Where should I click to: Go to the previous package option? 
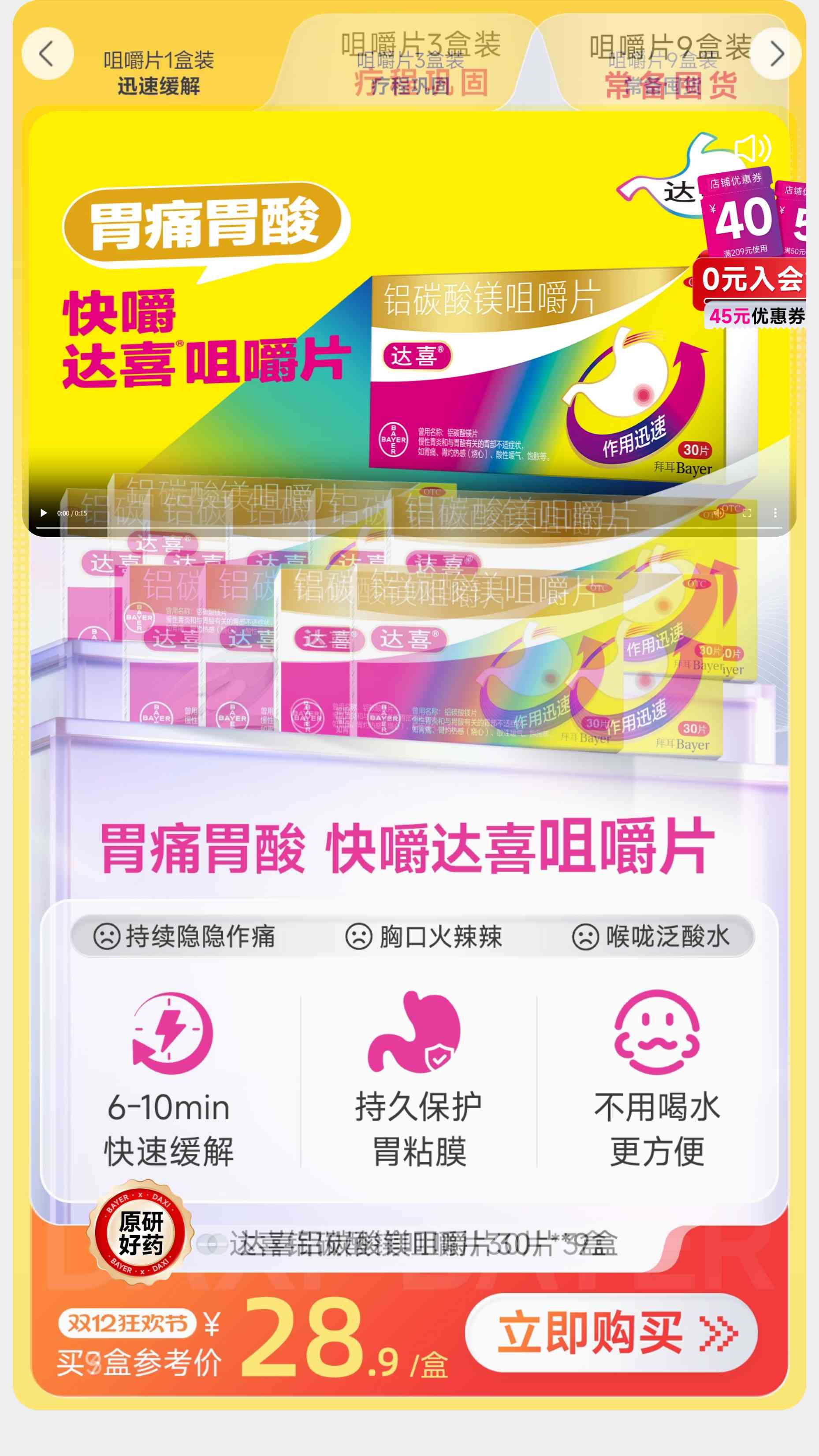(47, 54)
